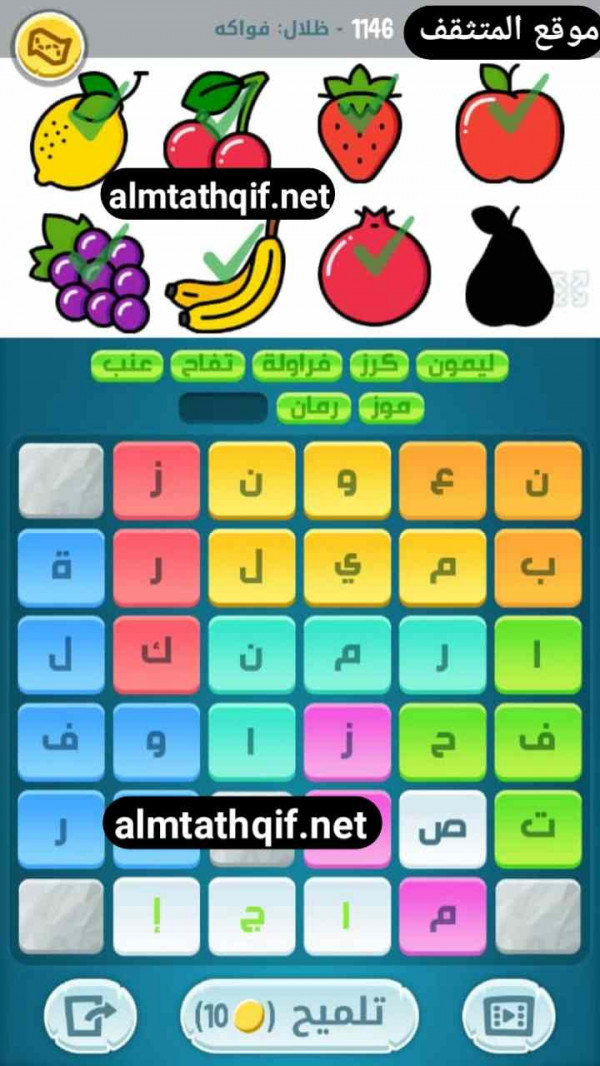Pick the red ك letter tile

157,656
